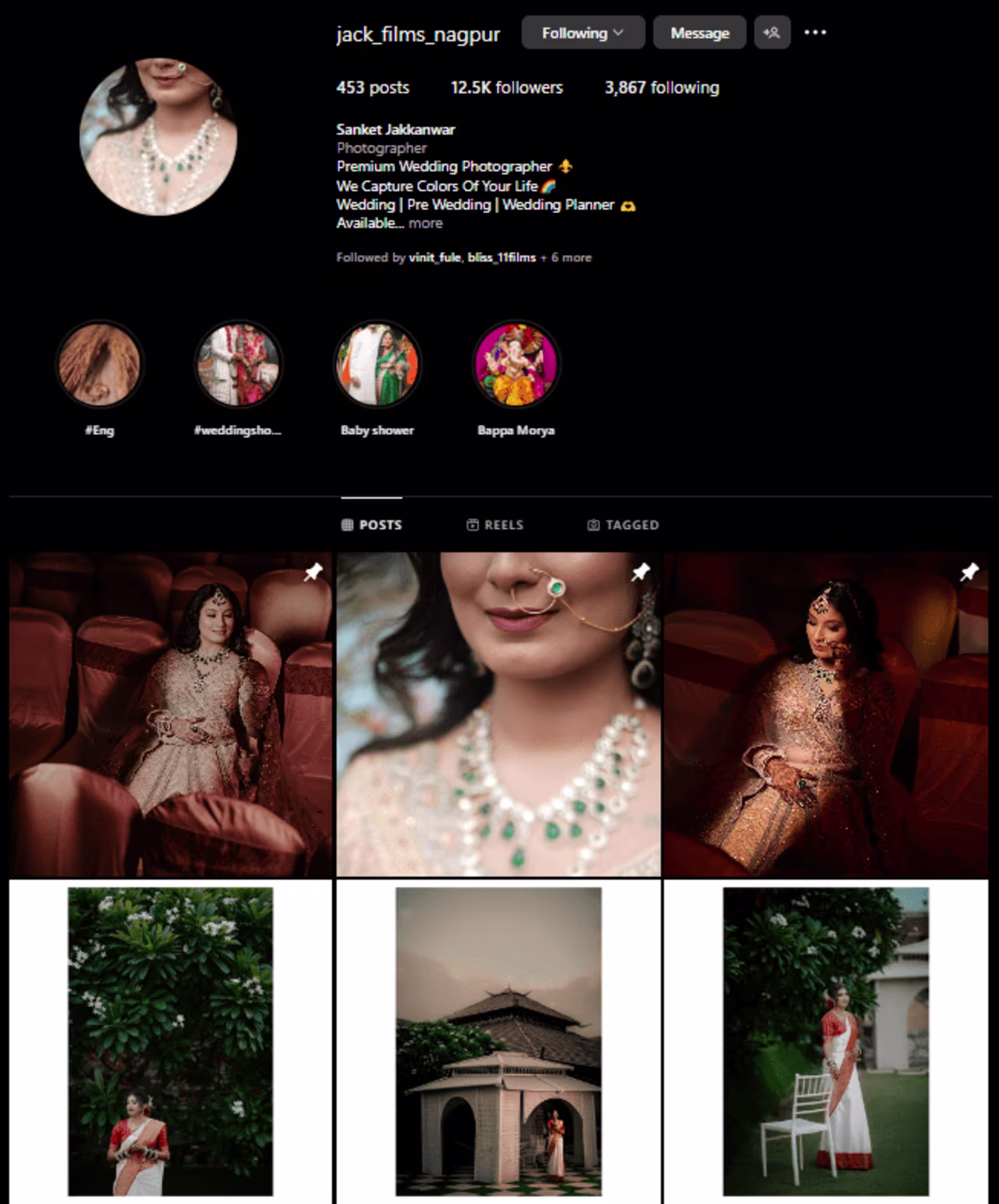The height and width of the screenshot is (1204, 999).
Task: Open vinit_fule's profile from Followed by
Action: click(434, 258)
